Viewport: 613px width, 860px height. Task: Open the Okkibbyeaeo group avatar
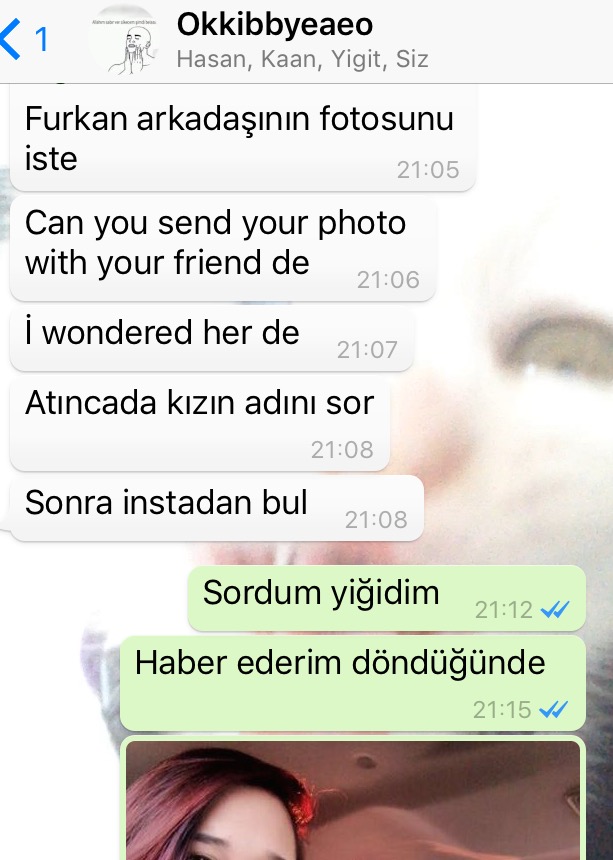coord(126,41)
